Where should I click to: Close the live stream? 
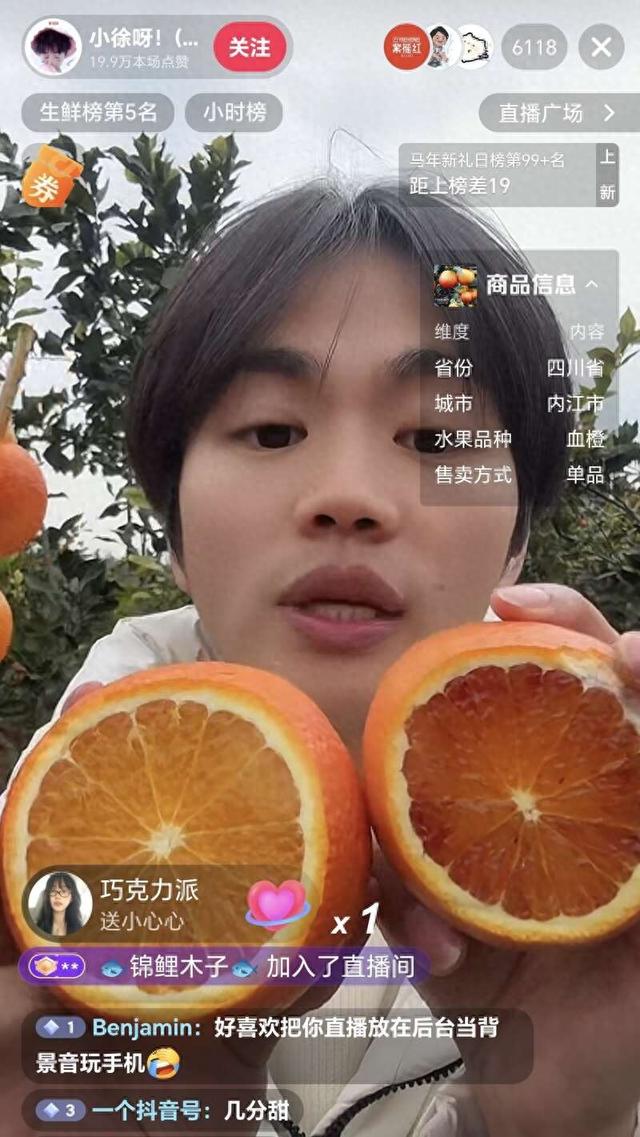601,47
